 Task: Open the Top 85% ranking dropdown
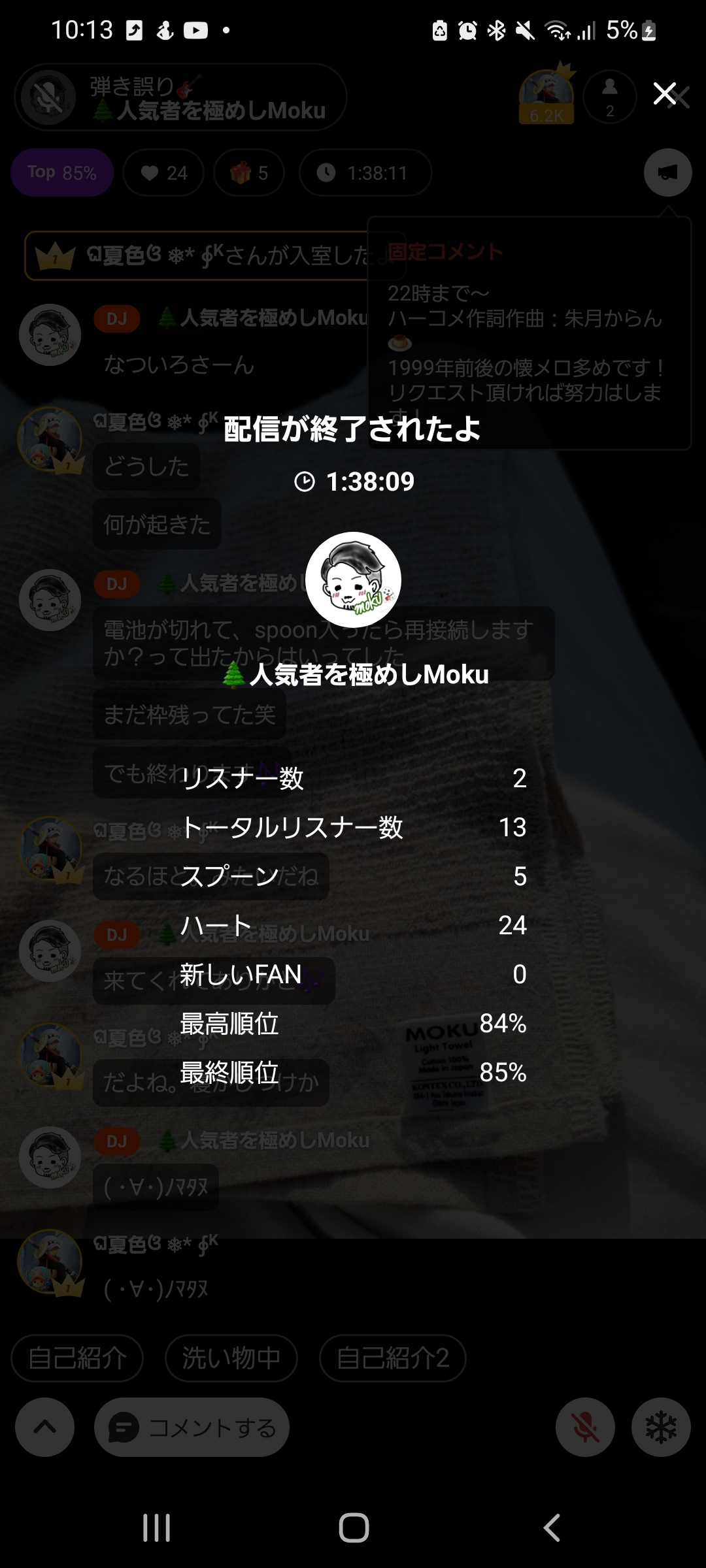pos(62,172)
